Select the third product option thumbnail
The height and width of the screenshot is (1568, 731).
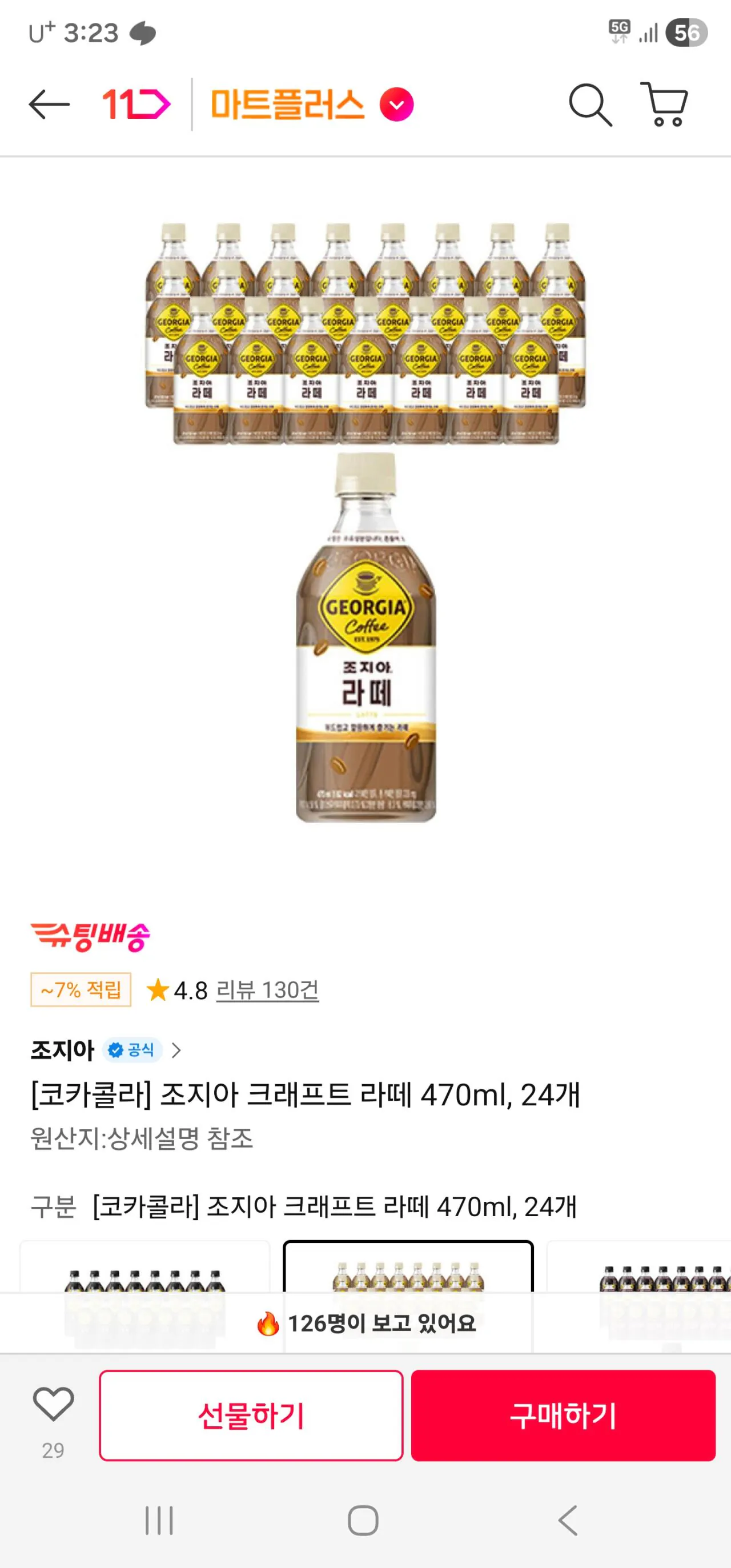(639, 1266)
